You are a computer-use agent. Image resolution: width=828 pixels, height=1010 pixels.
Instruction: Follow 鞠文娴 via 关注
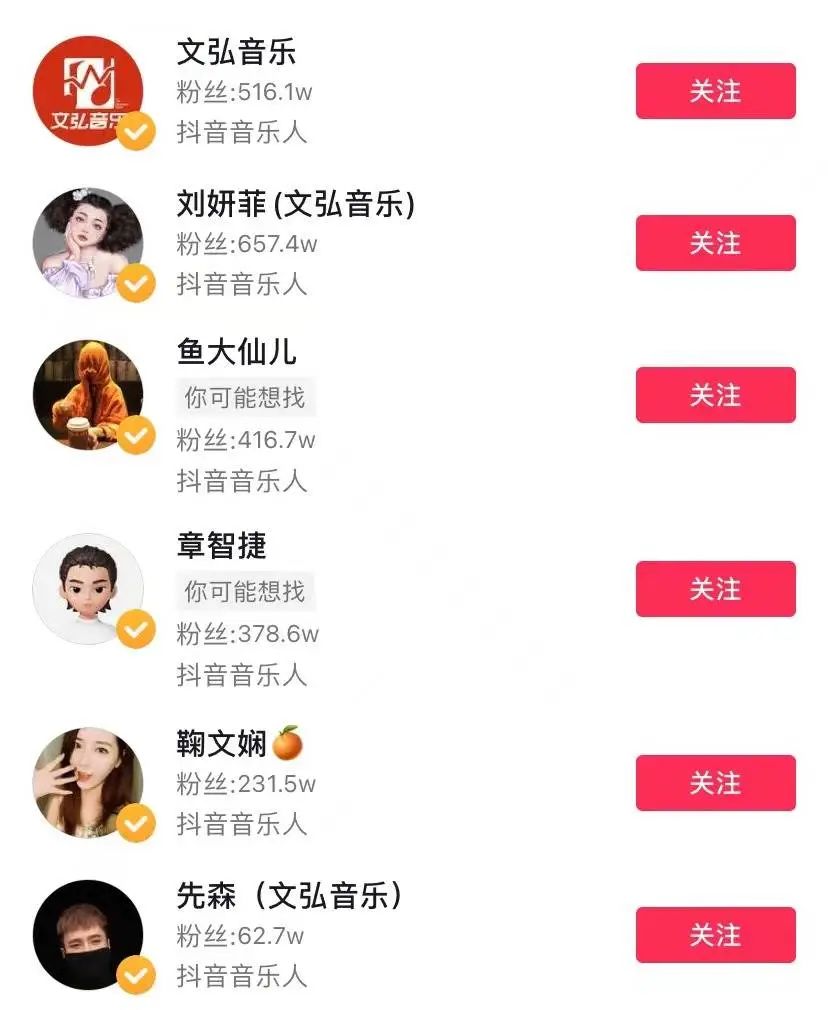pos(715,783)
